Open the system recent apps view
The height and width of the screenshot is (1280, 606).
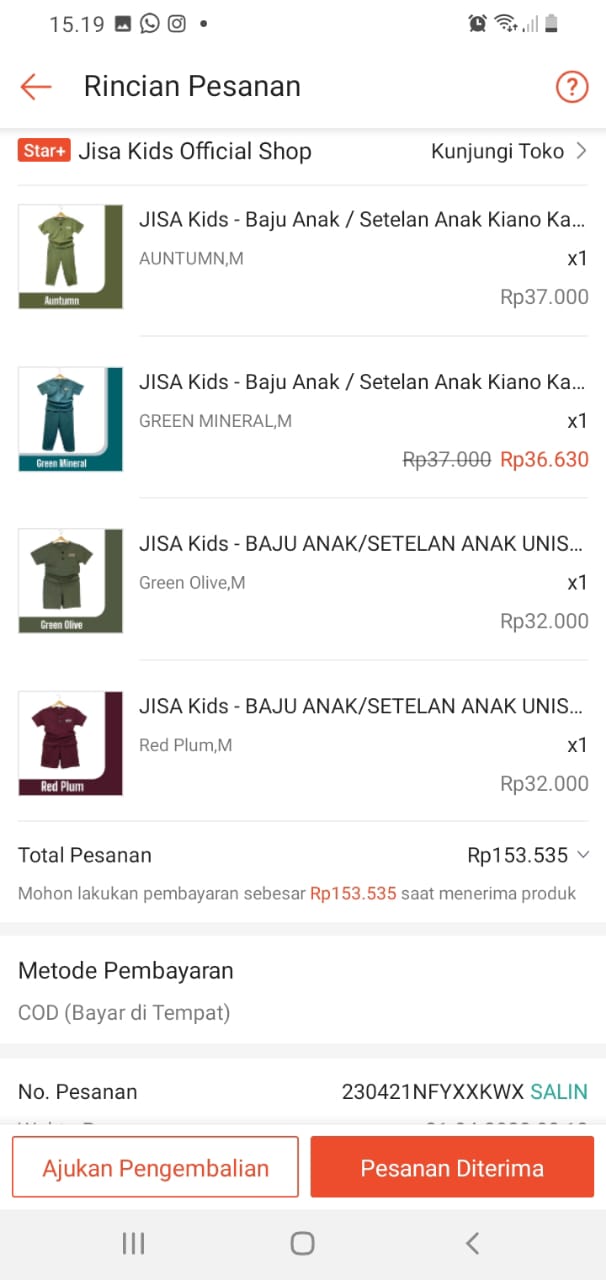133,1243
